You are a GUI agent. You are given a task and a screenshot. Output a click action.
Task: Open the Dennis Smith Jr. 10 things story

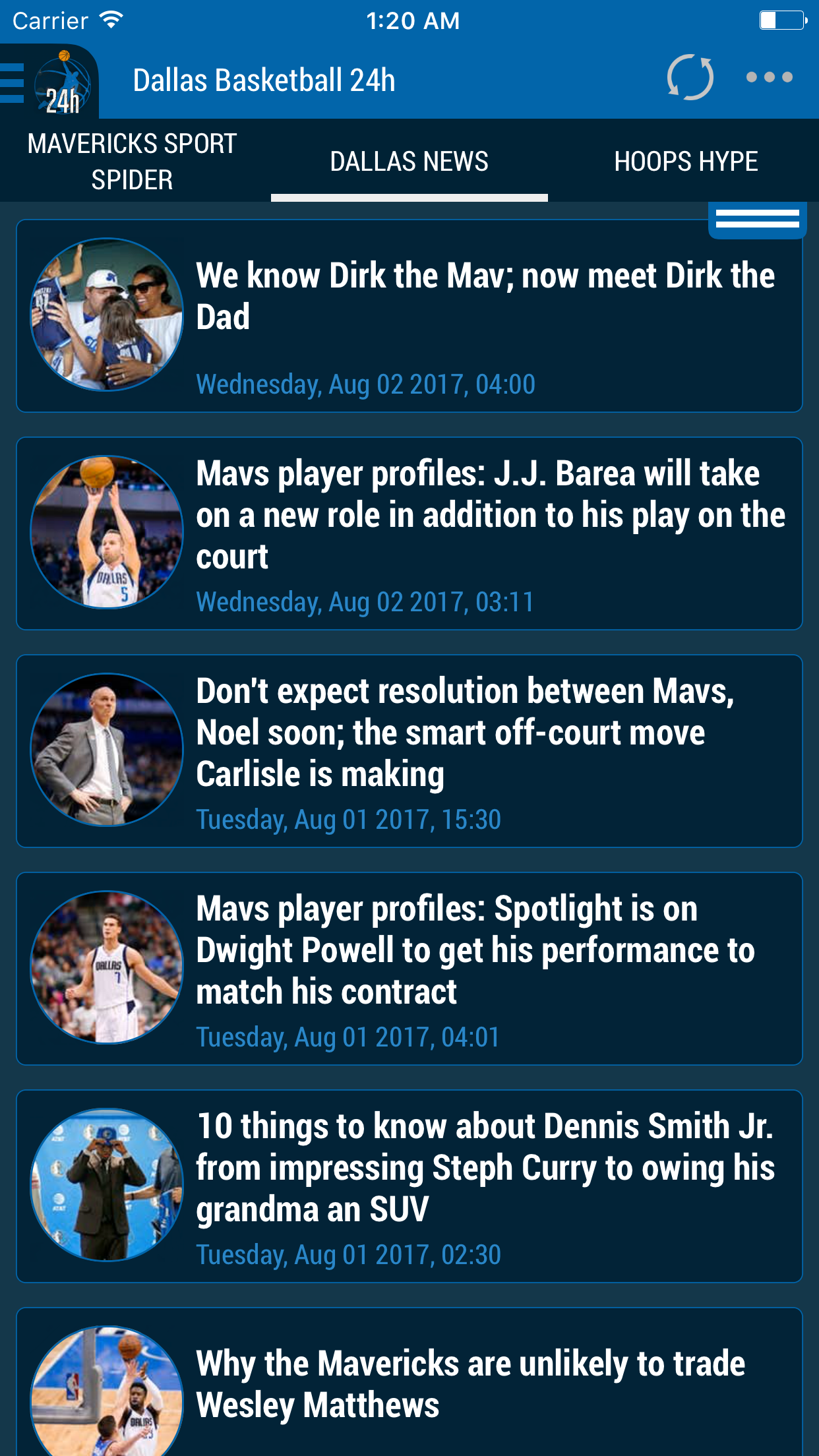(409, 1186)
